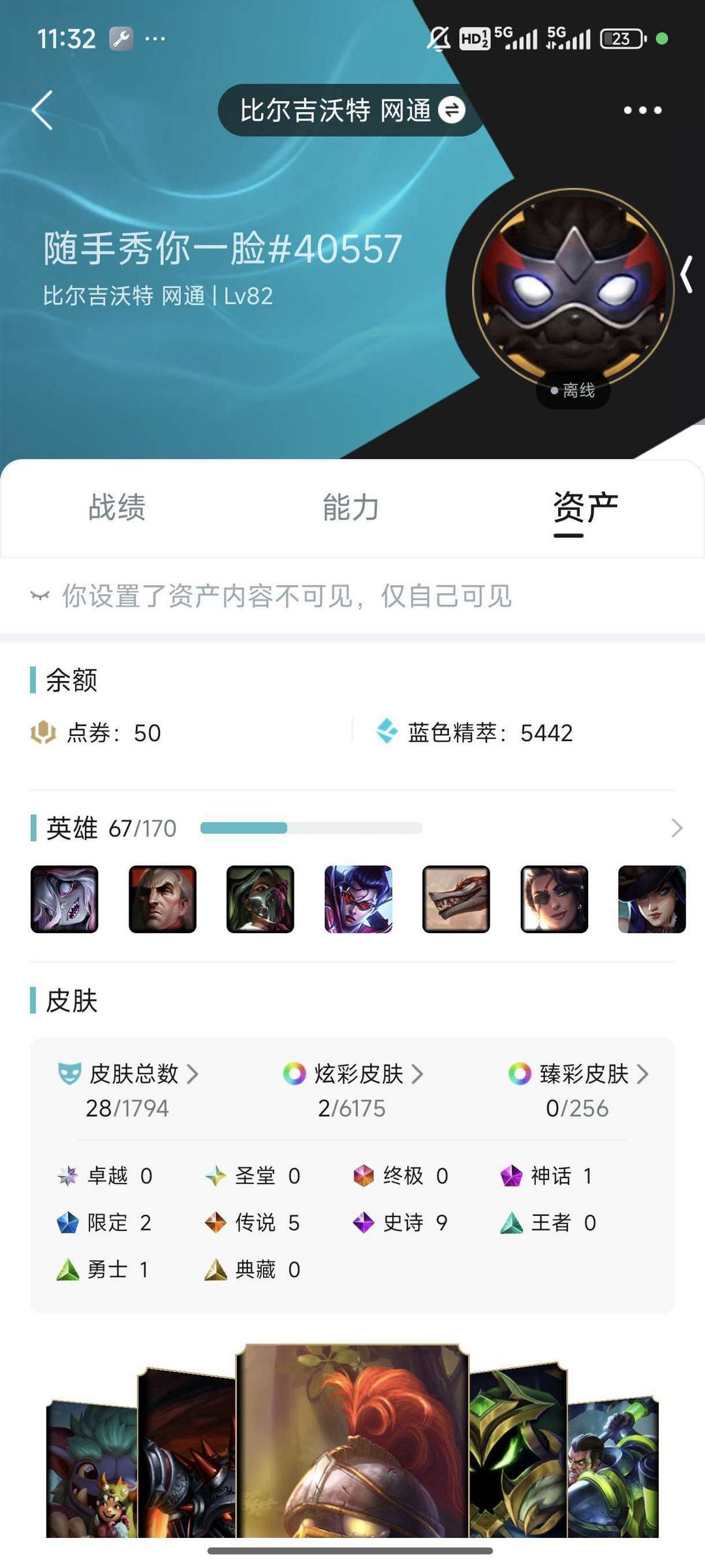The image size is (705, 1568).
Task: Tap the first pale-haired hero icon
Action: tap(64, 899)
